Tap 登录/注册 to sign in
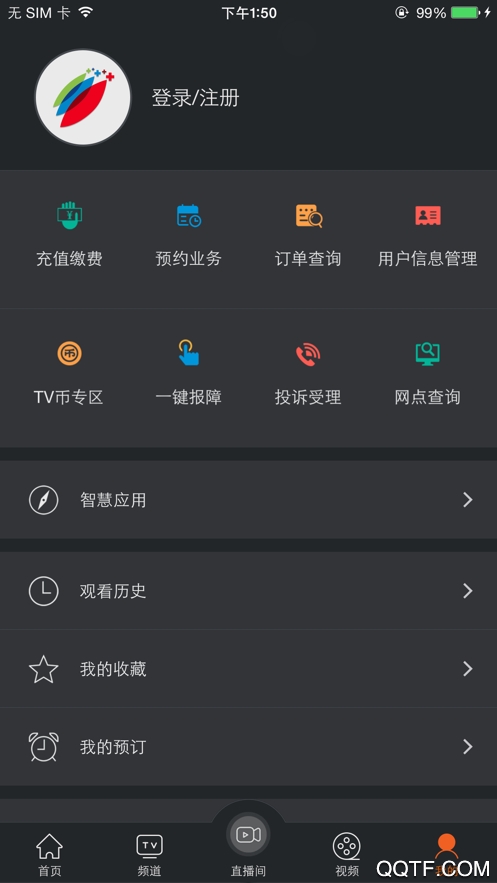This screenshot has width=497, height=883. (x=195, y=98)
